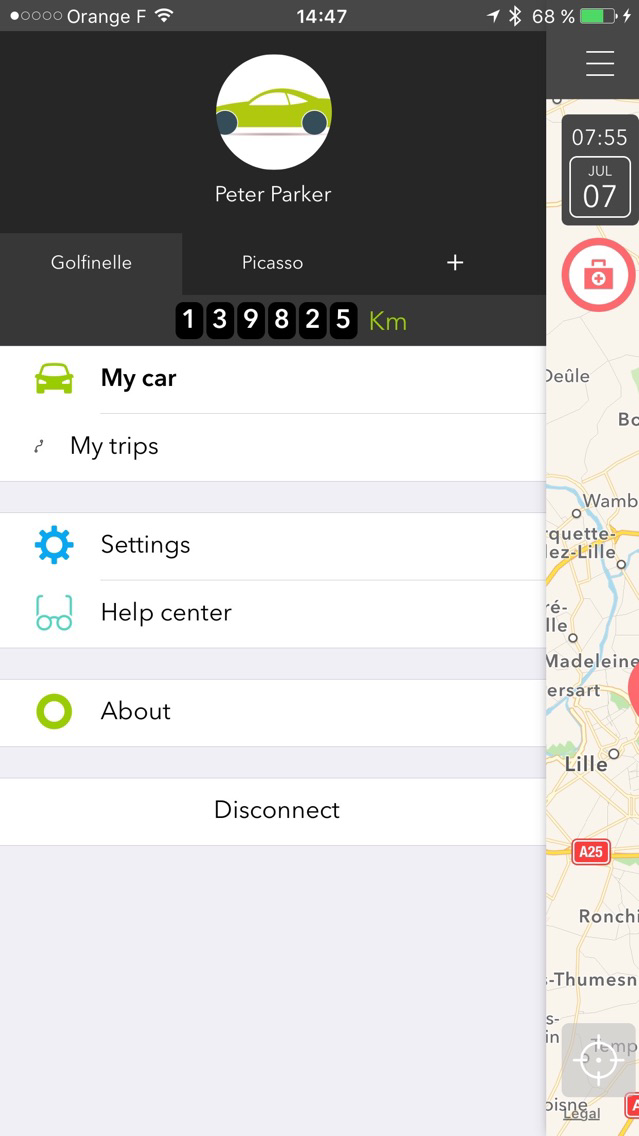Open the About page
Screen dimensions: 639x1136
272,712
